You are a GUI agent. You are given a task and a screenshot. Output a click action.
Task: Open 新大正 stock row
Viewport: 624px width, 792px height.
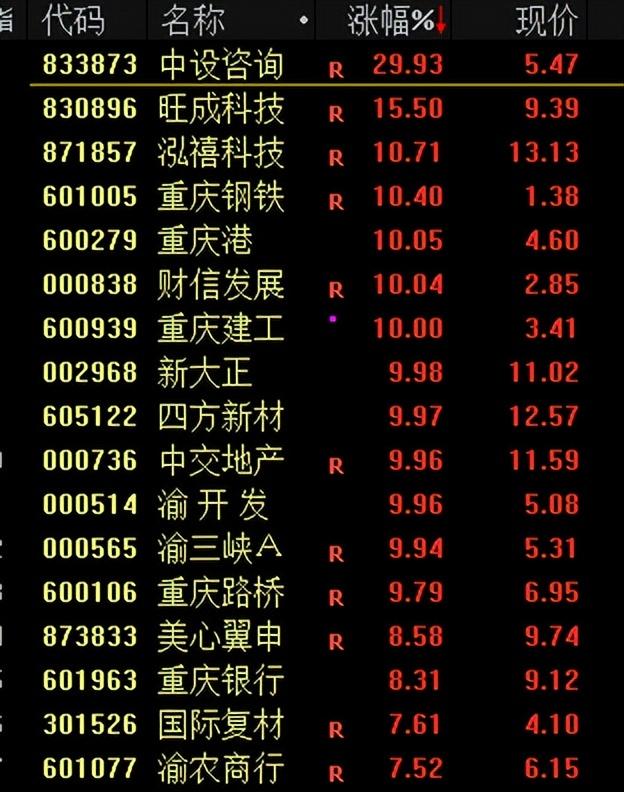[x=205, y=373]
